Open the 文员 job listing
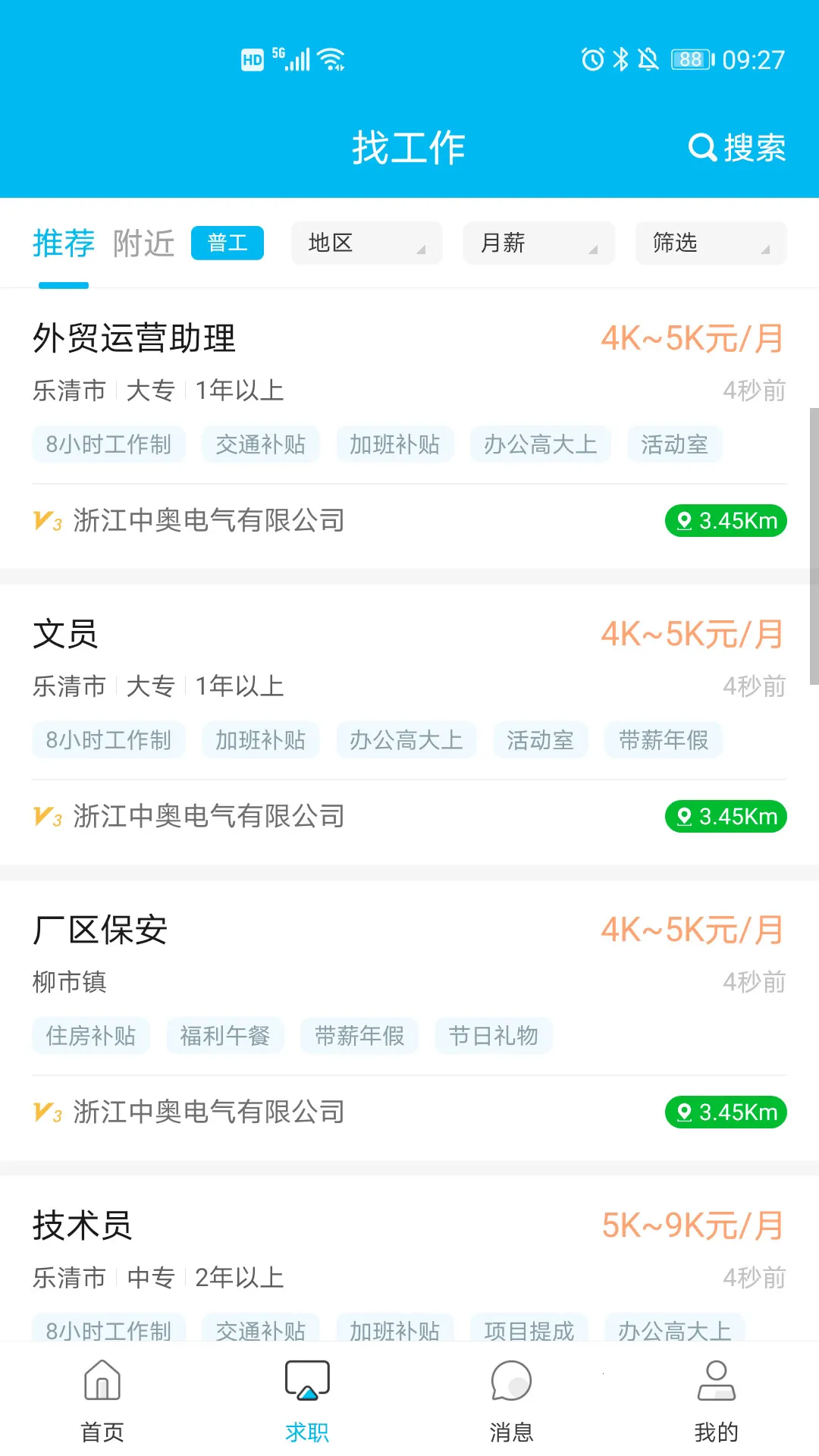The image size is (819, 1456). 66,635
